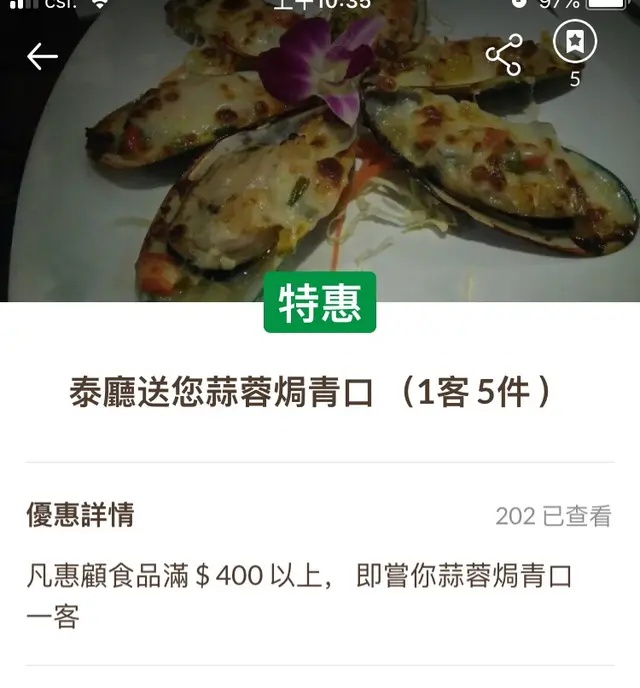Bookmark this special offer

[x=575, y=42]
